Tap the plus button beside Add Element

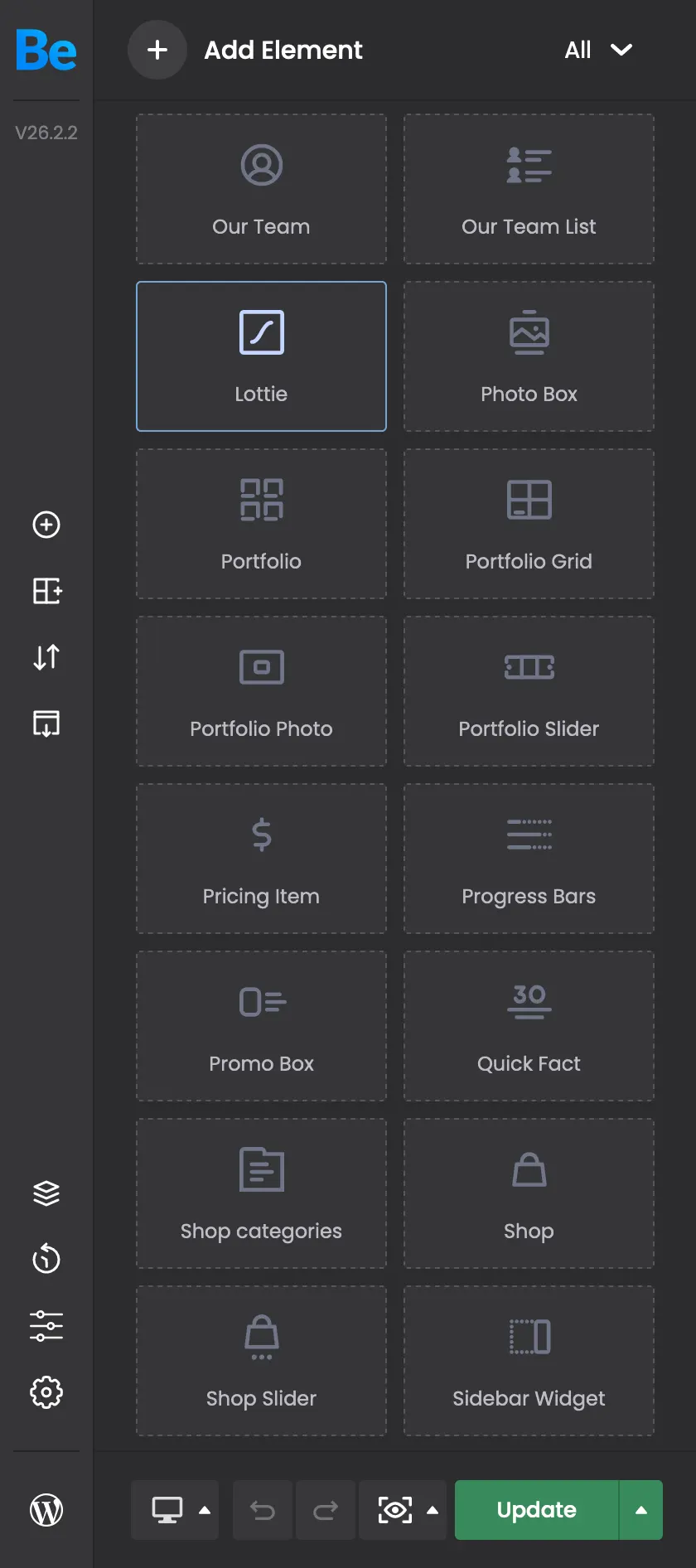(x=157, y=50)
